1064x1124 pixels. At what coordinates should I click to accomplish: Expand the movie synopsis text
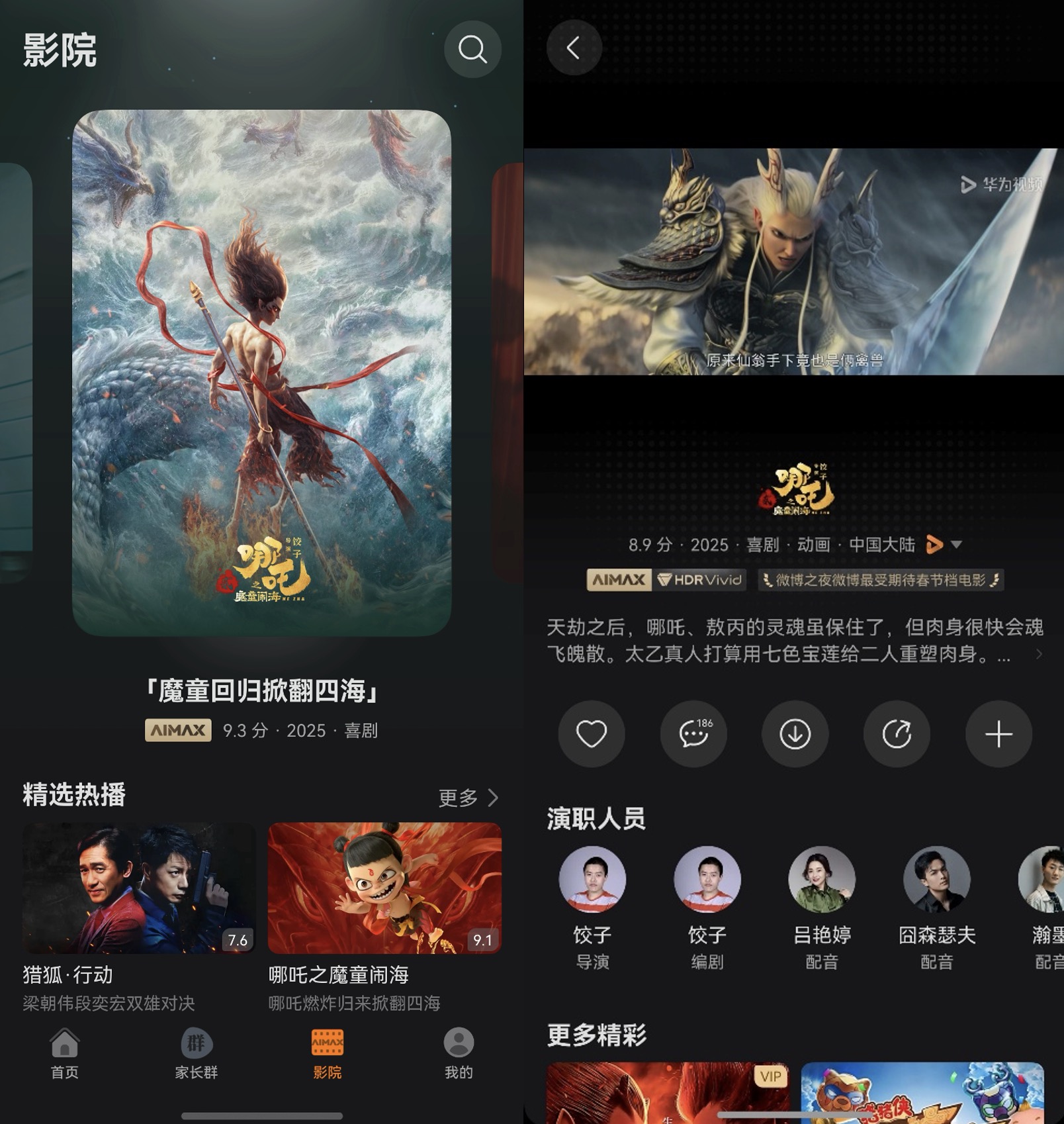[1039, 654]
